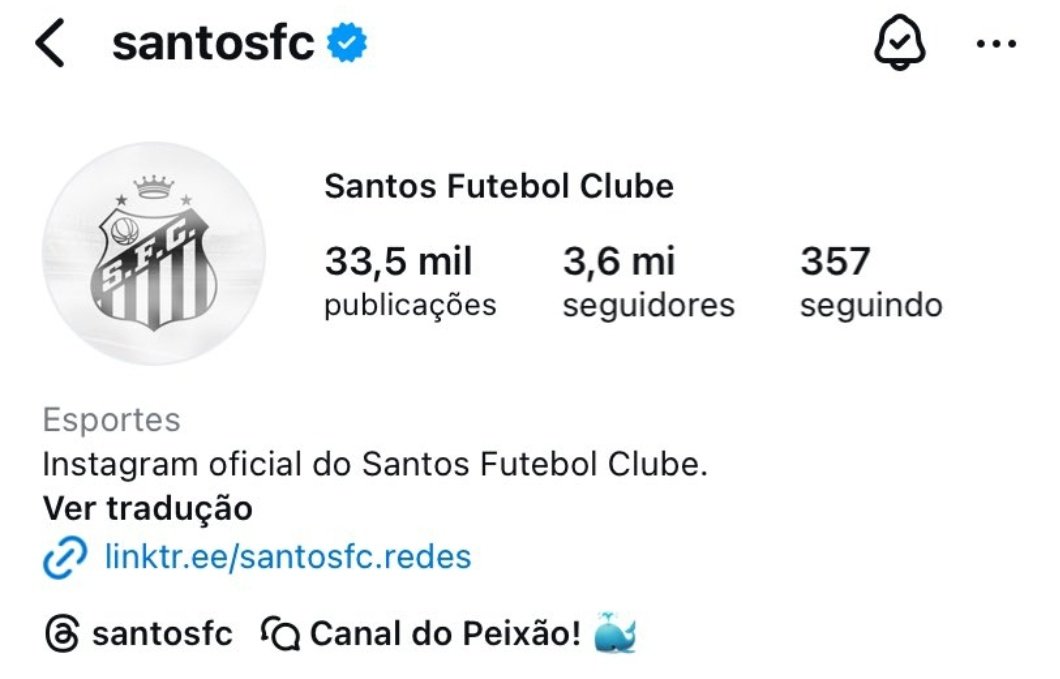Viewport: 1060px width, 679px height.
Task: View the Santos FC profile picture
Action: pos(153,253)
